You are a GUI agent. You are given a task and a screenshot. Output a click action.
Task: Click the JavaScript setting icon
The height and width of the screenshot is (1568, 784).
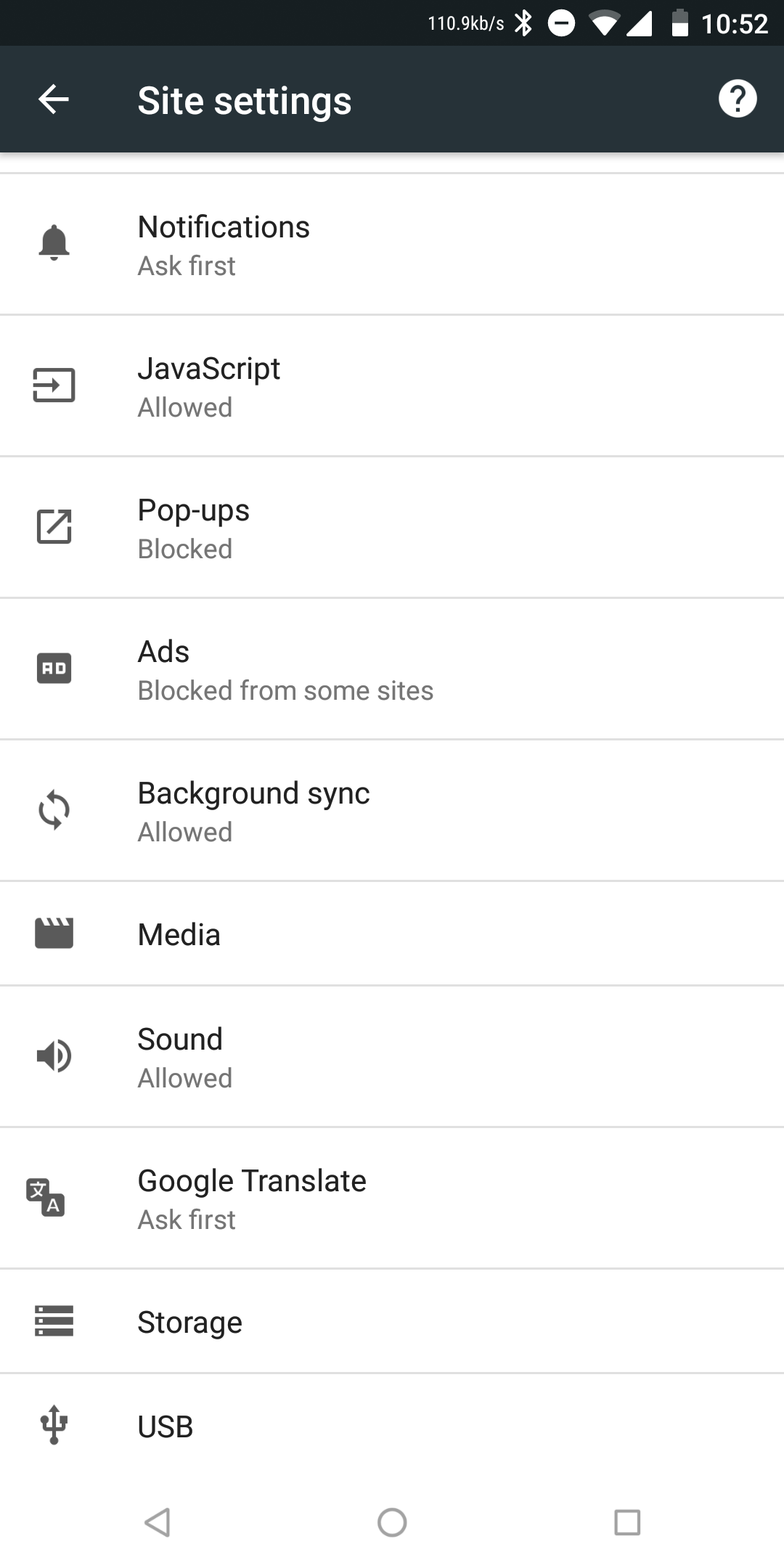53,385
